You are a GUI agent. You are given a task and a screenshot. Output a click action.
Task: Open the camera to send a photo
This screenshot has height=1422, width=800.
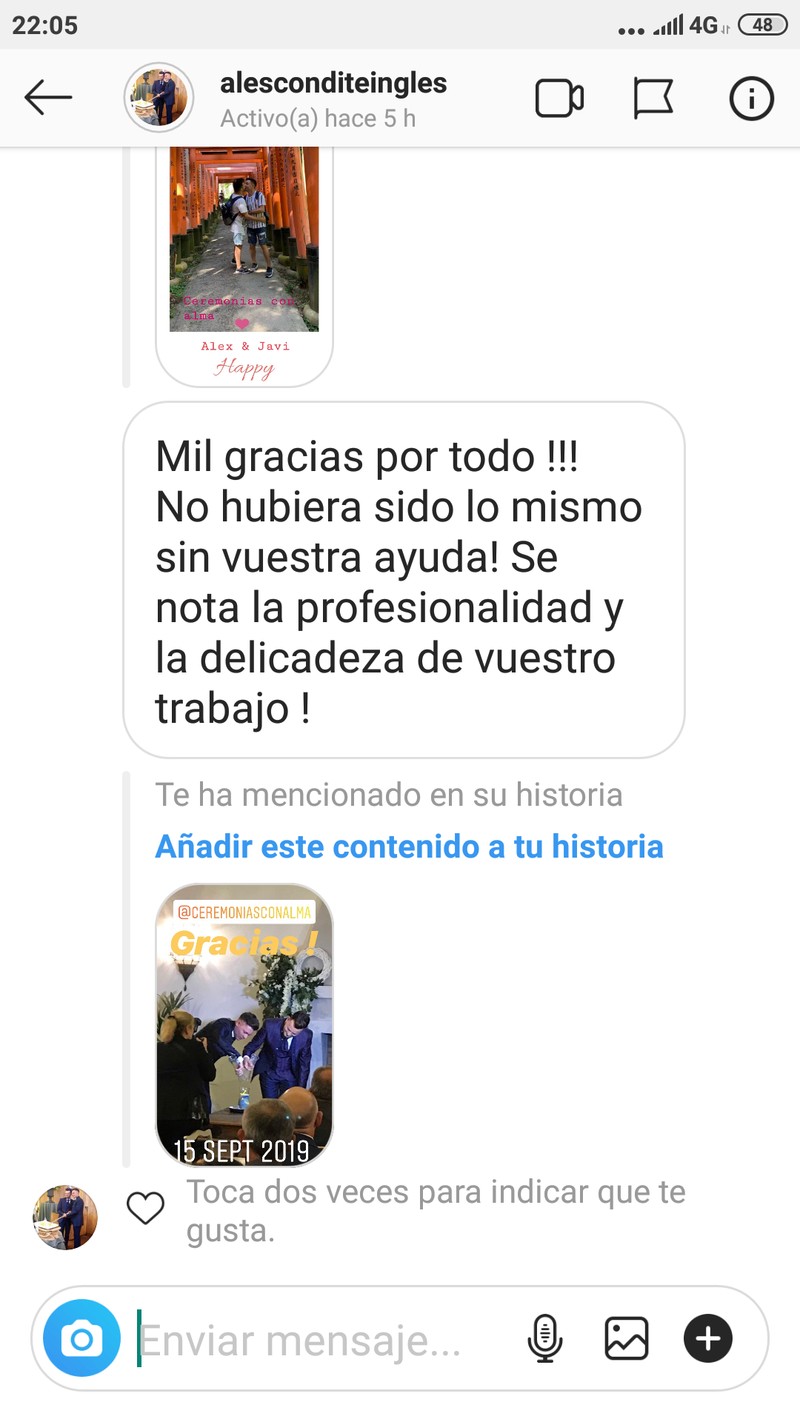(81, 1338)
